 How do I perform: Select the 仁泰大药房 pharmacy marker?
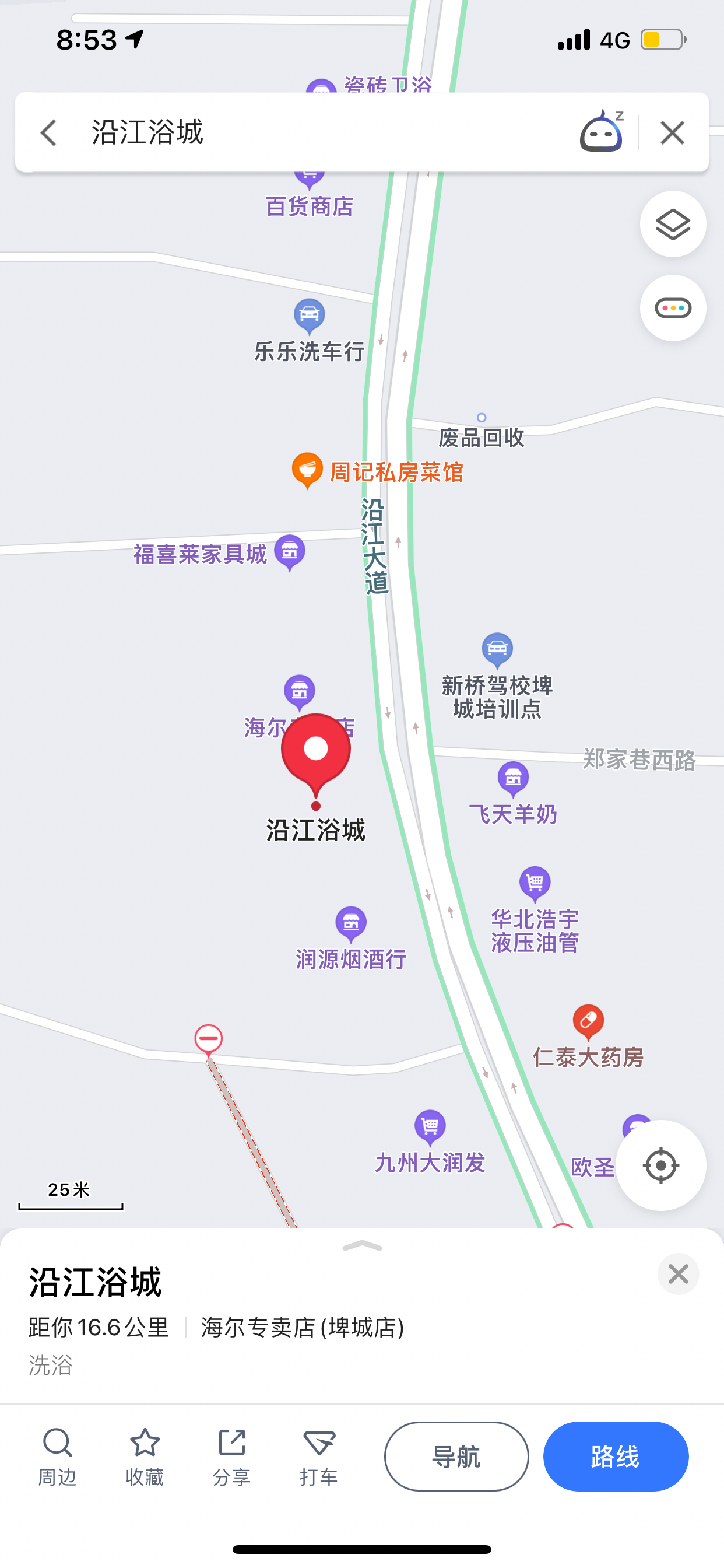pos(588,1023)
